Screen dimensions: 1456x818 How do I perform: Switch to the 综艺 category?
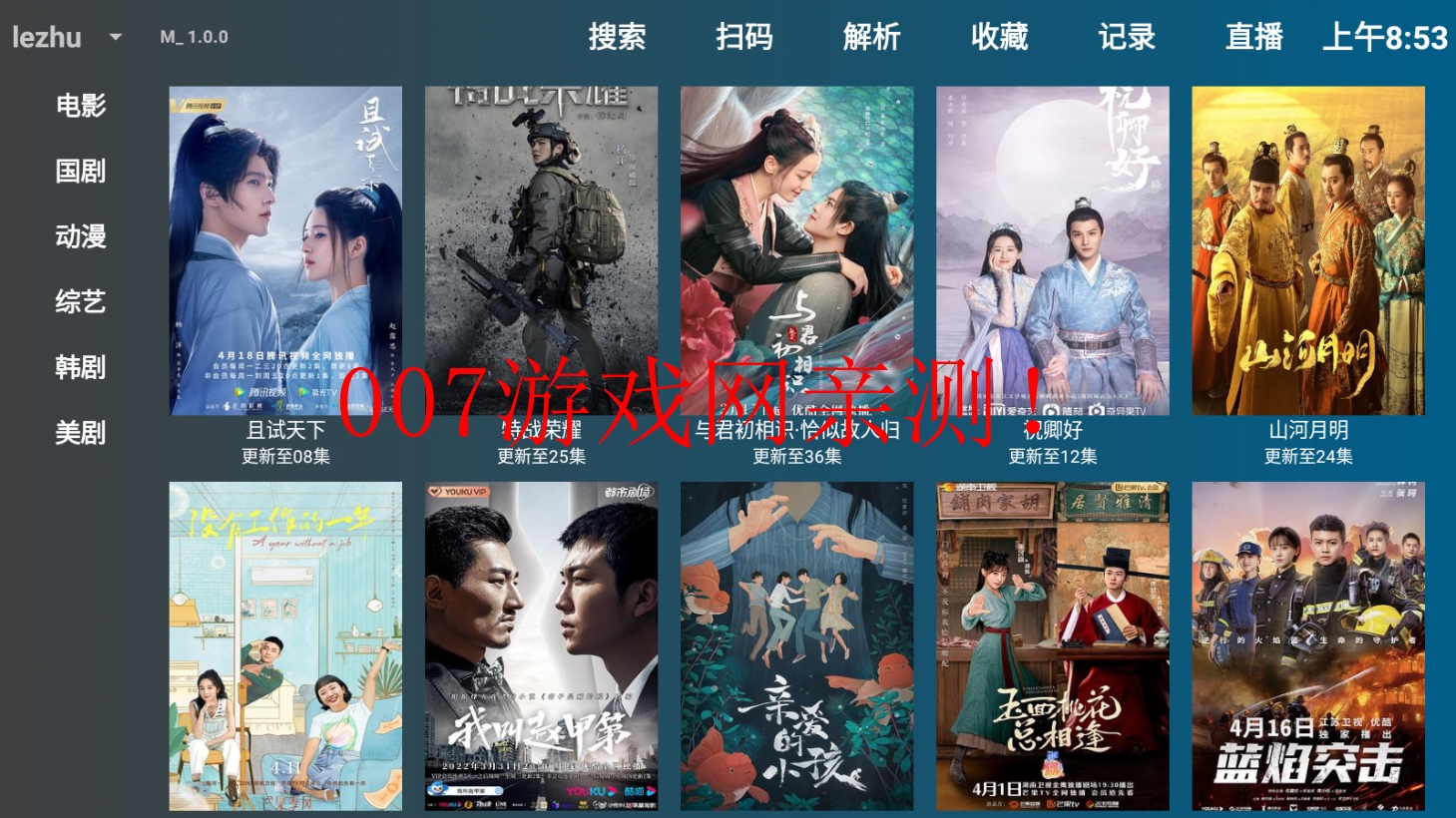point(81,302)
